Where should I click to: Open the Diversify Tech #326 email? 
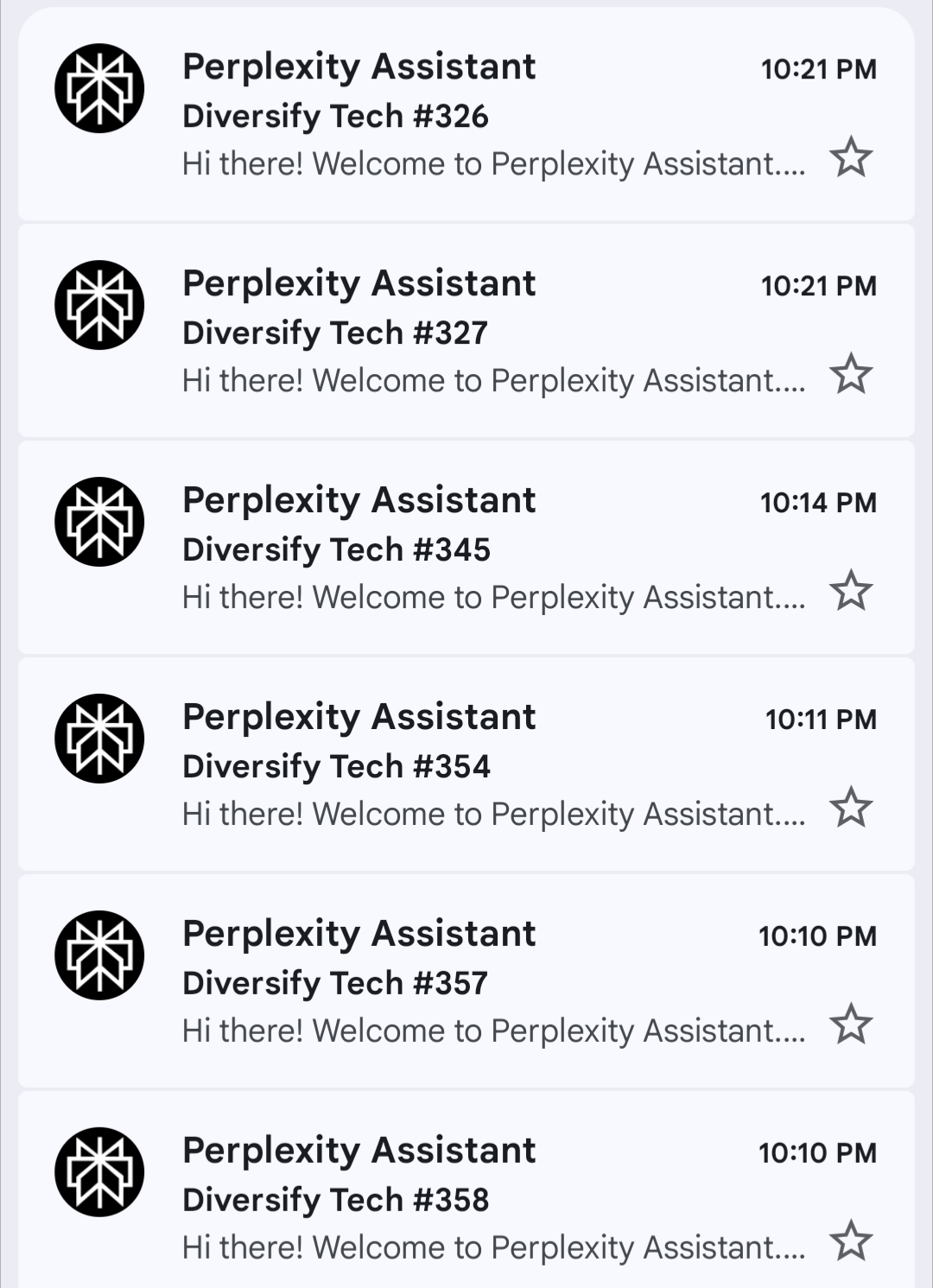pos(466,116)
